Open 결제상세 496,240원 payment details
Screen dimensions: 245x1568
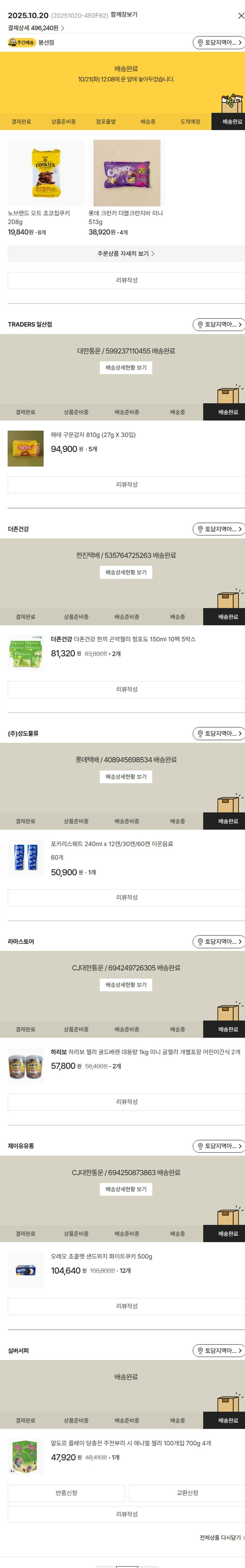pos(36,28)
